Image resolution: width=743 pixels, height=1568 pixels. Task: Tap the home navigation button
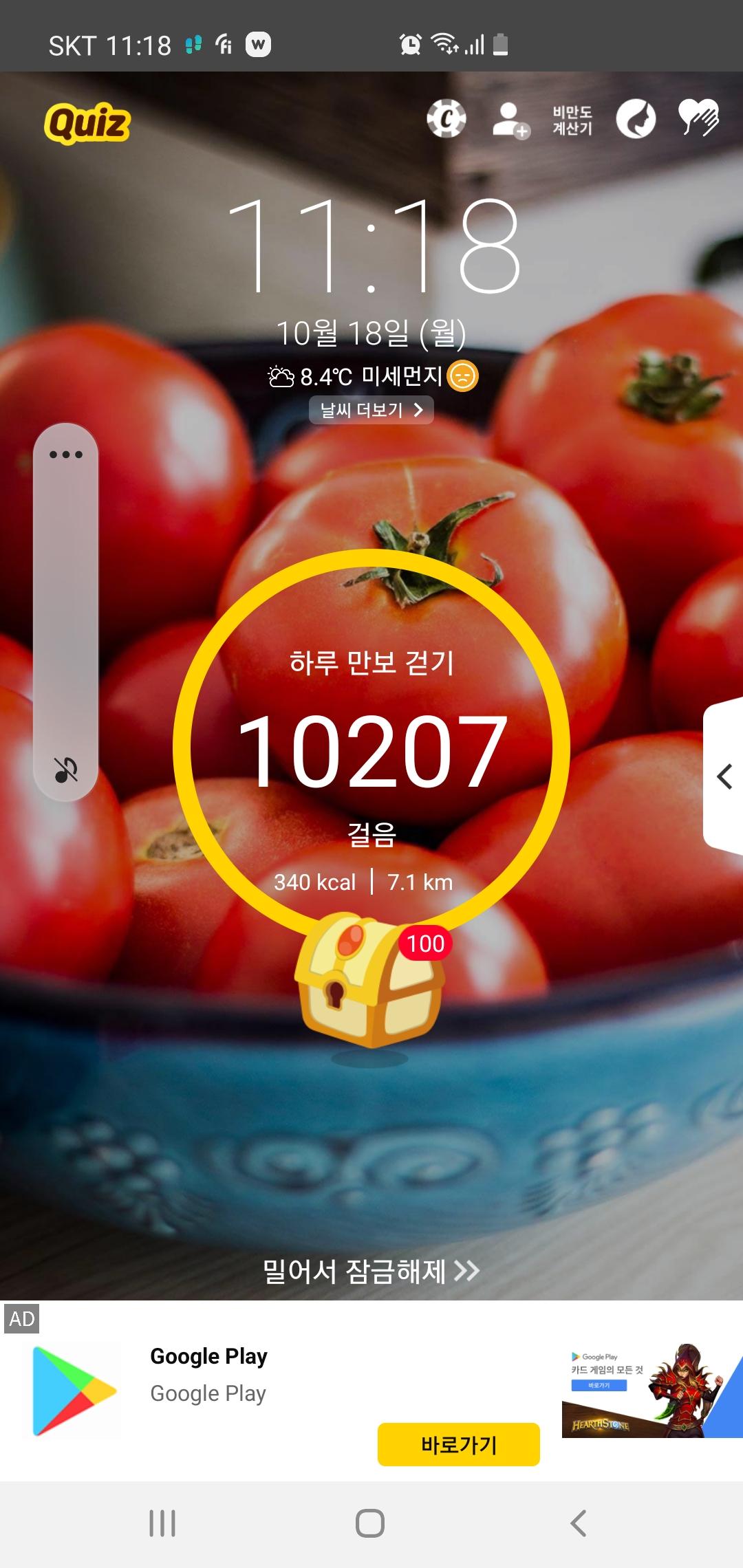tap(370, 1523)
